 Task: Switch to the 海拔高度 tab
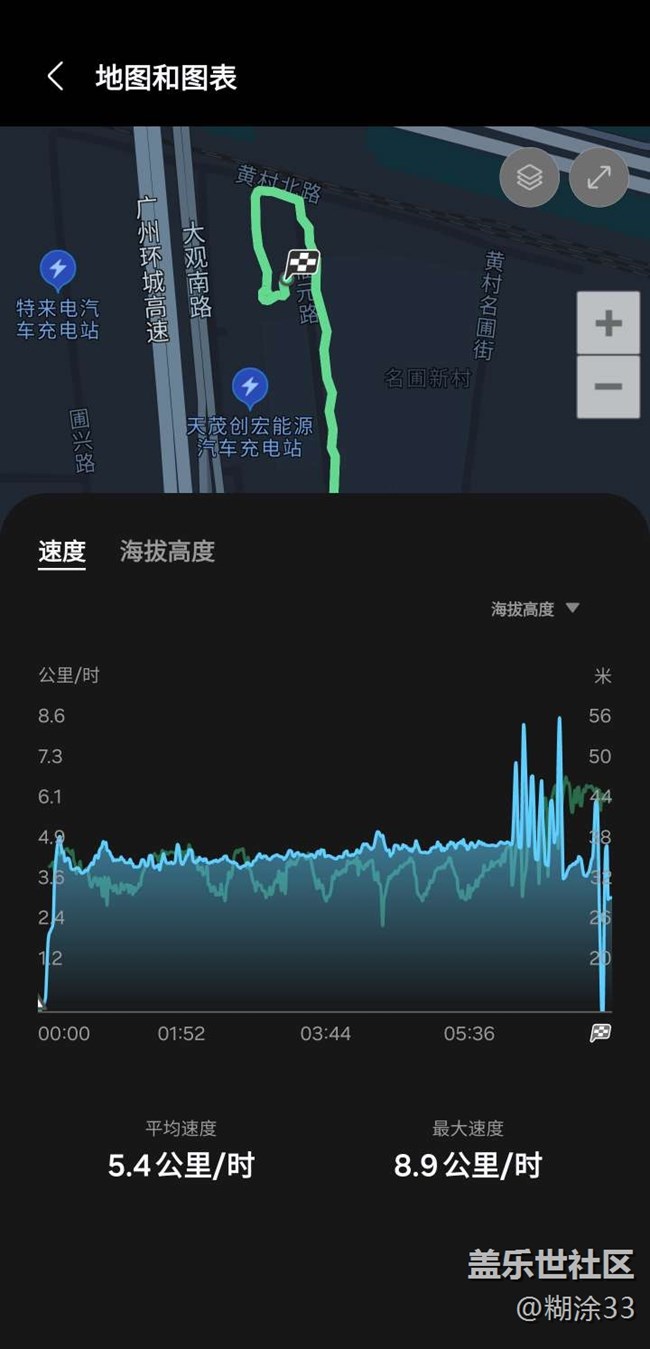[167, 552]
